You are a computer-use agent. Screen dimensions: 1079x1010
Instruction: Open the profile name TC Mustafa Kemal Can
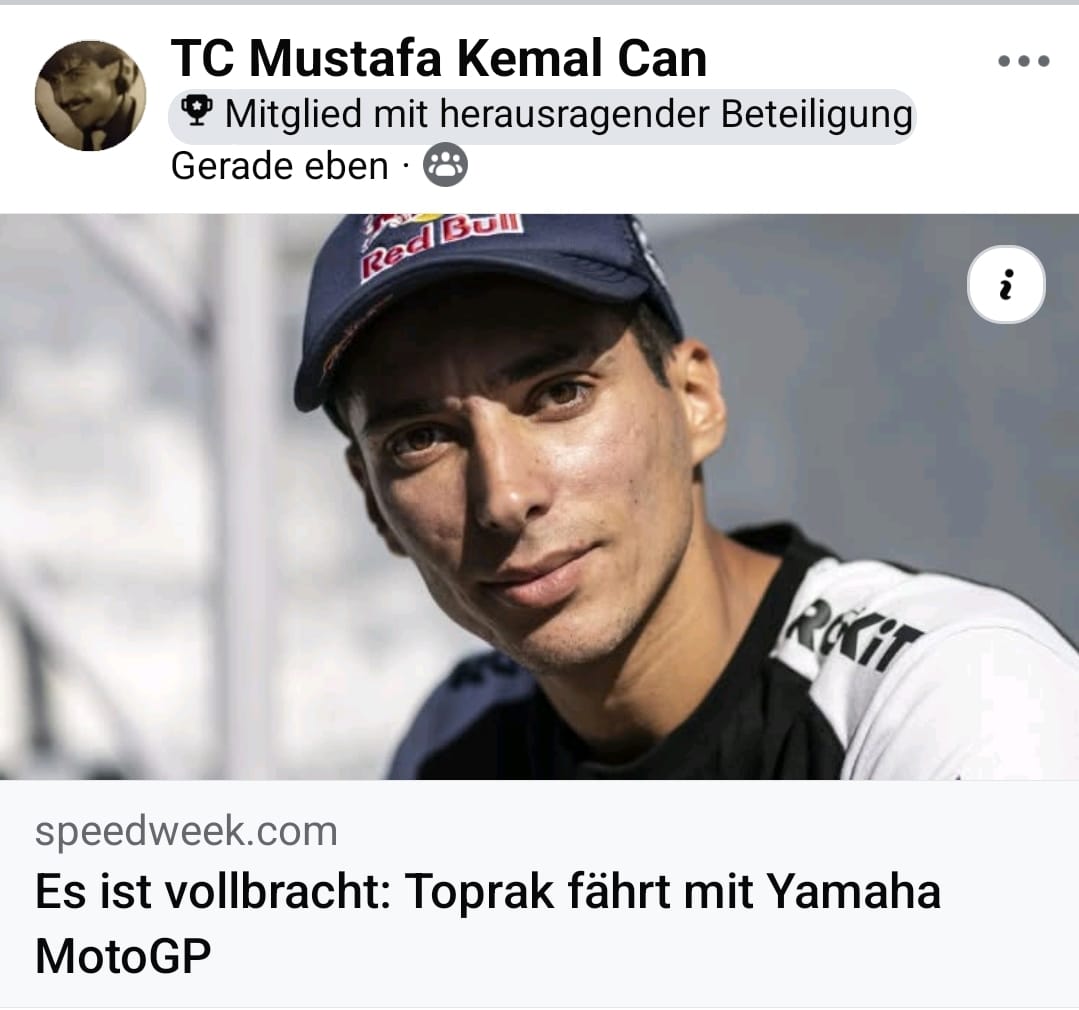(438, 58)
